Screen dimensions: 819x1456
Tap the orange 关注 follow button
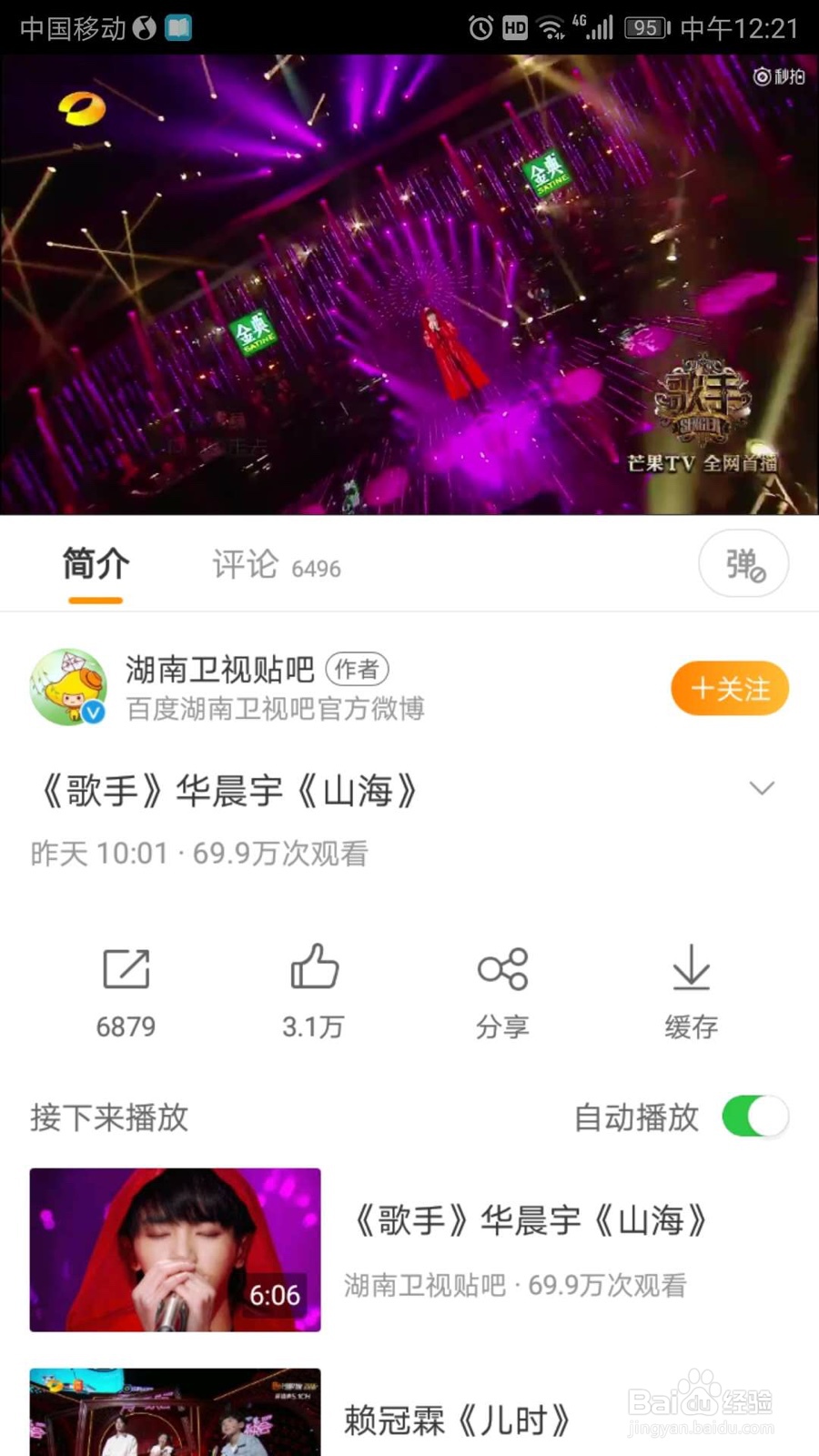click(x=729, y=689)
